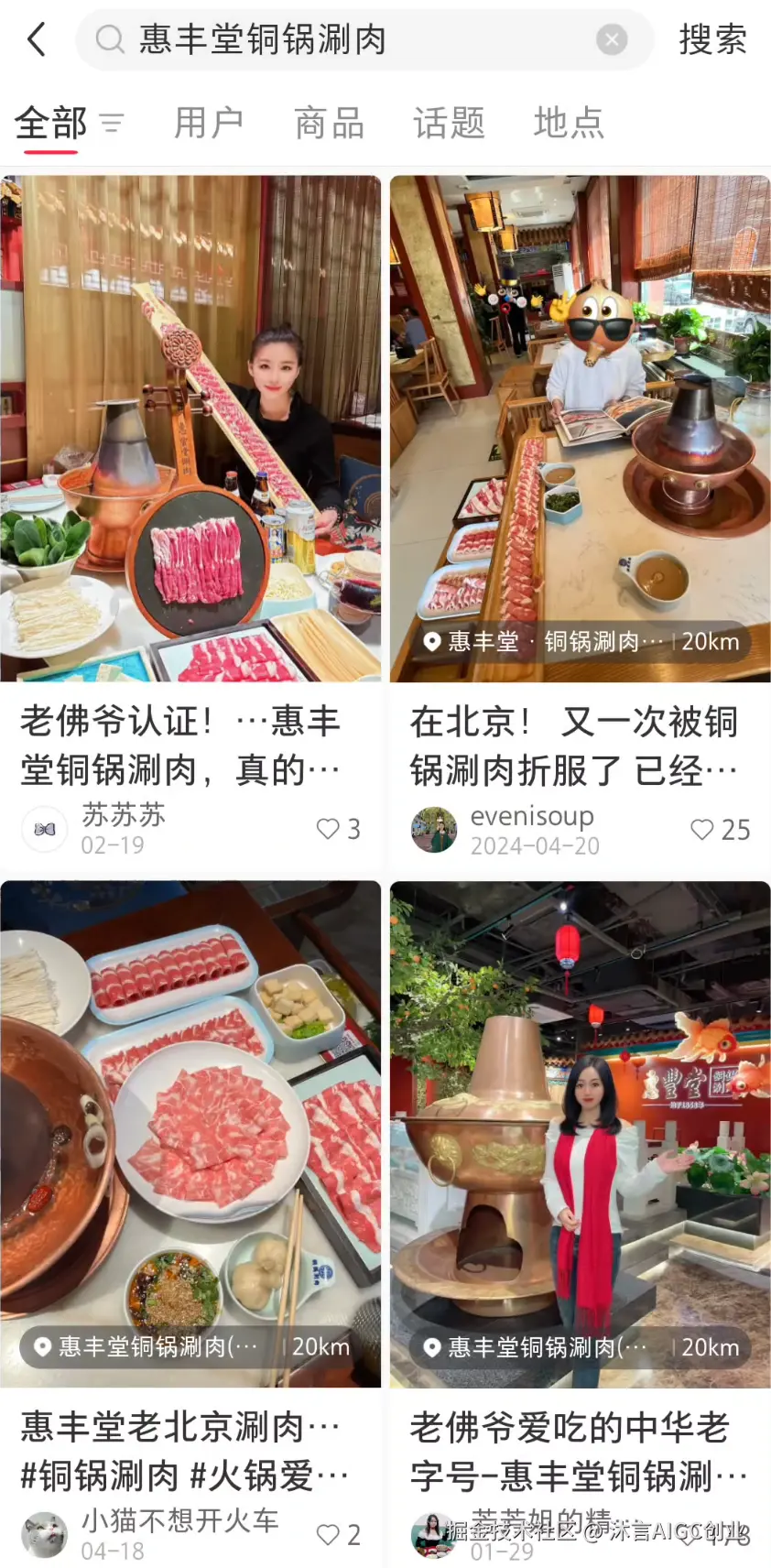Open the location tag on evenisoup's post
The height and width of the screenshot is (1568, 771).
(x=581, y=642)
